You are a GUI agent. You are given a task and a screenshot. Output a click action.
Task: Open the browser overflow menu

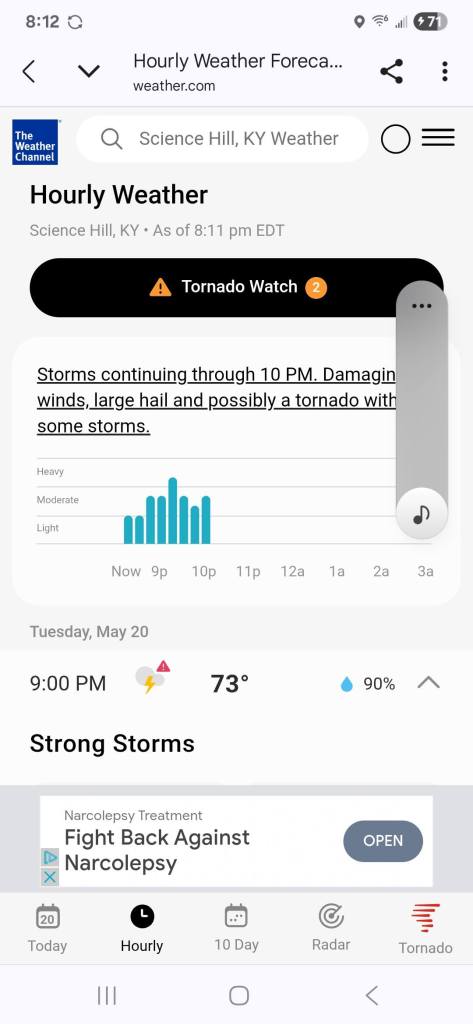[x=444, y=71]
